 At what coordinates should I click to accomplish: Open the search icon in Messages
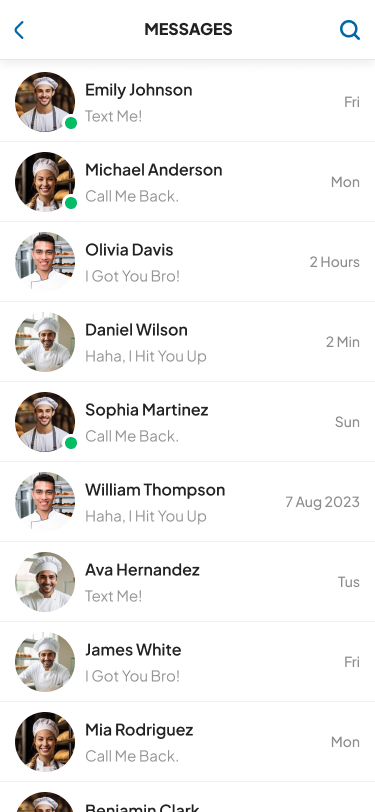click(x=350, y=30)
